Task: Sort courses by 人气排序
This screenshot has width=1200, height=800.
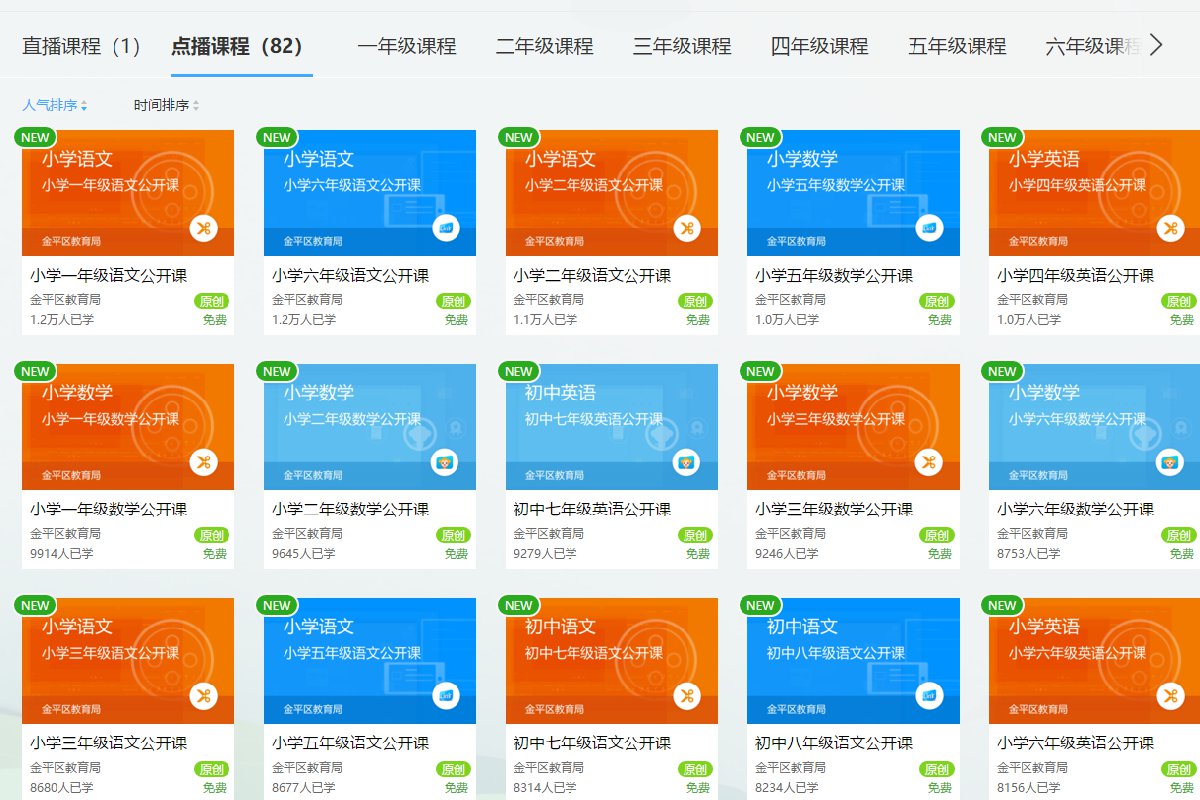Action: 55,105
